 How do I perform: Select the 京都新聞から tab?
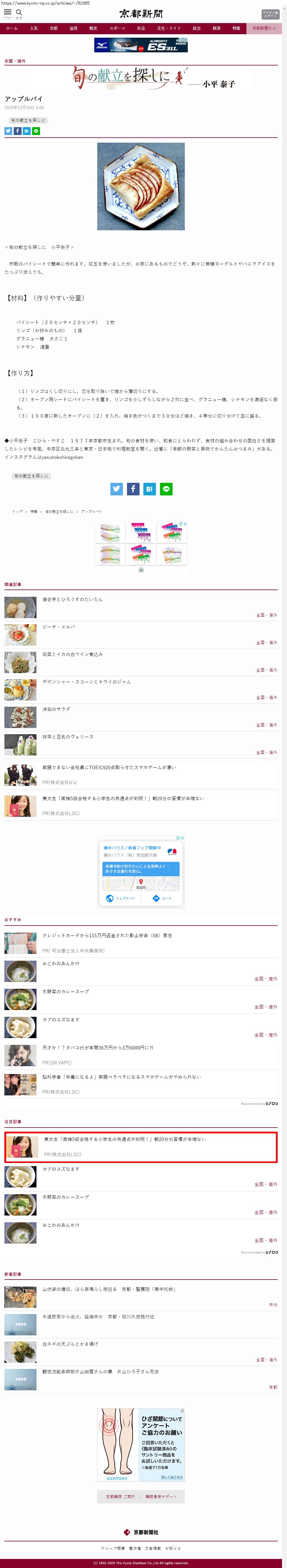click(264, 28)
